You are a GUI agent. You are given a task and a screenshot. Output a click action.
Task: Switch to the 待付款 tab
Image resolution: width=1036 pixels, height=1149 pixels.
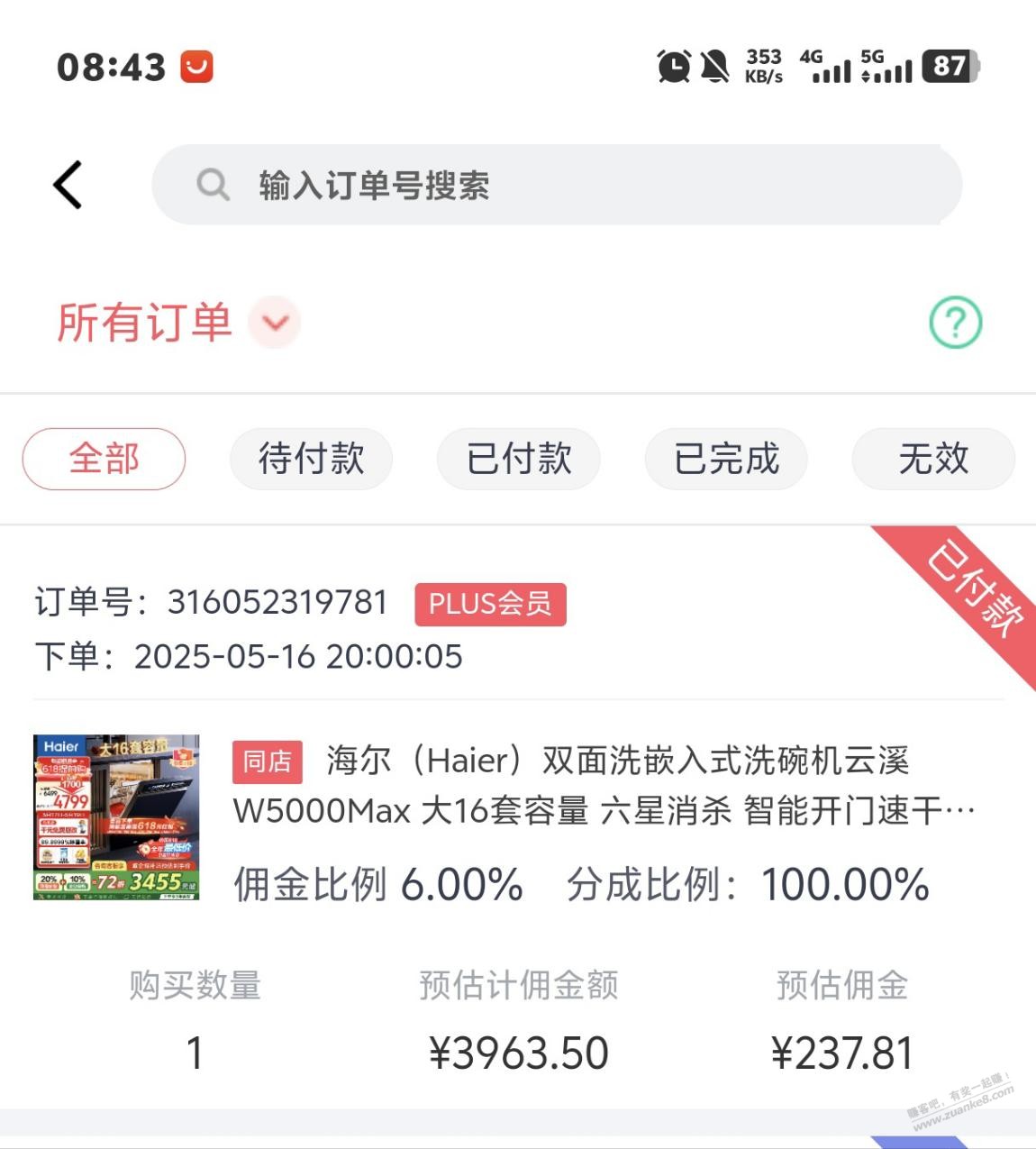(x=311, y=459)
